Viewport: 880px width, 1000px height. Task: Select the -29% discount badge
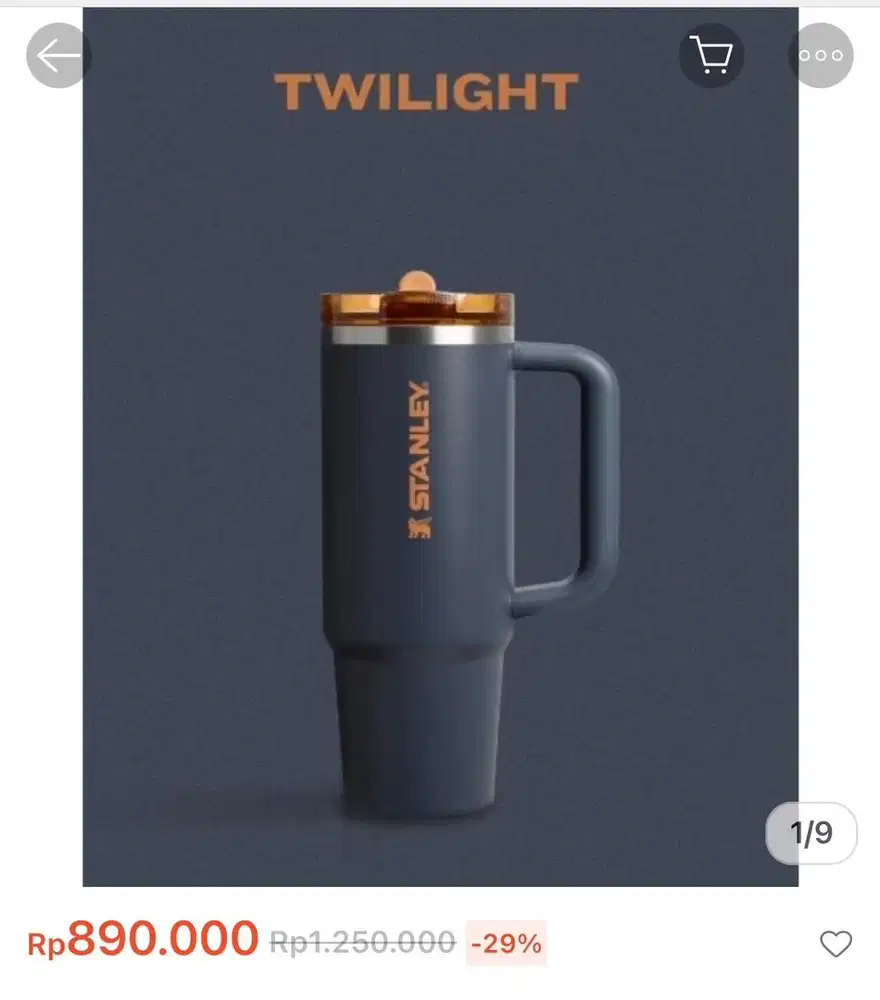[505, 940]
